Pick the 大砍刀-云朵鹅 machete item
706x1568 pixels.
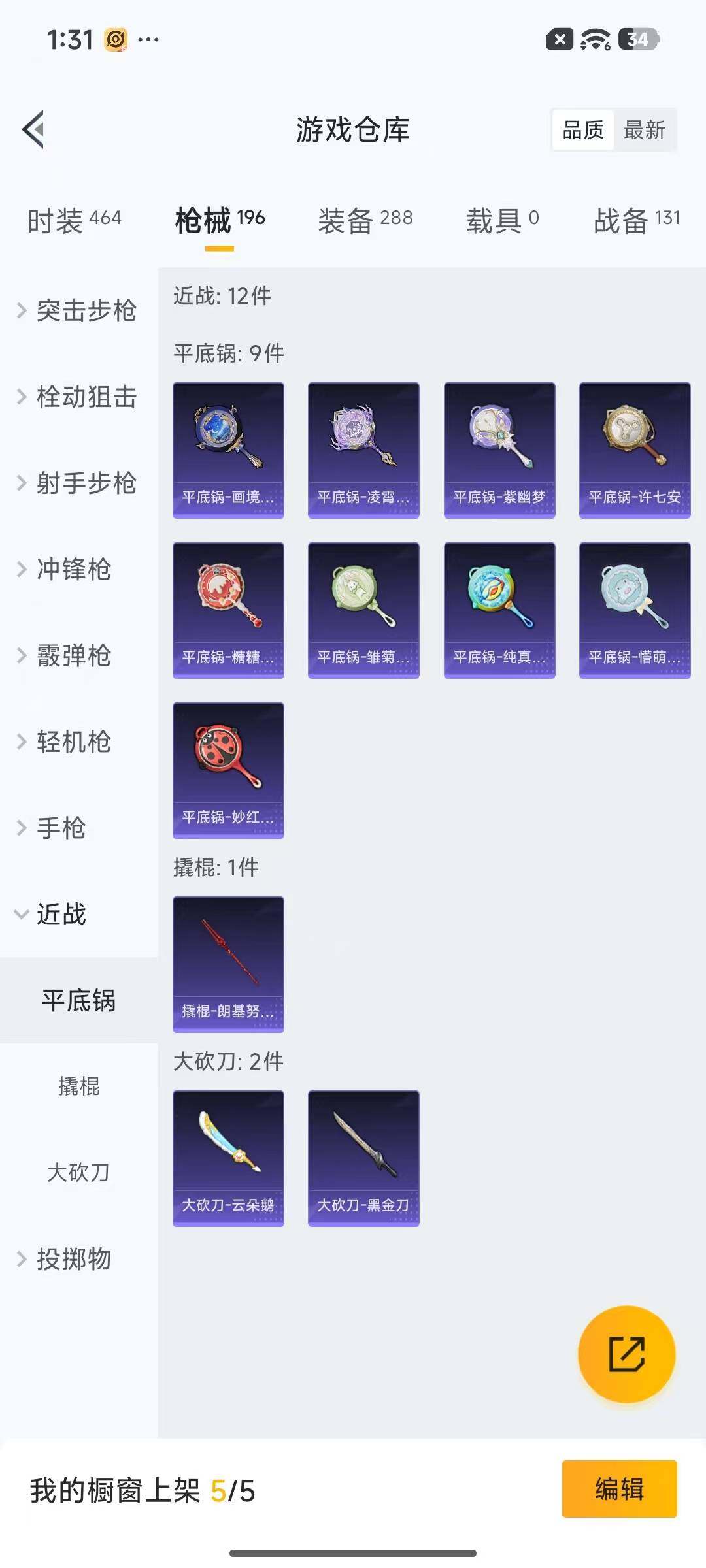click(228, 1156)
